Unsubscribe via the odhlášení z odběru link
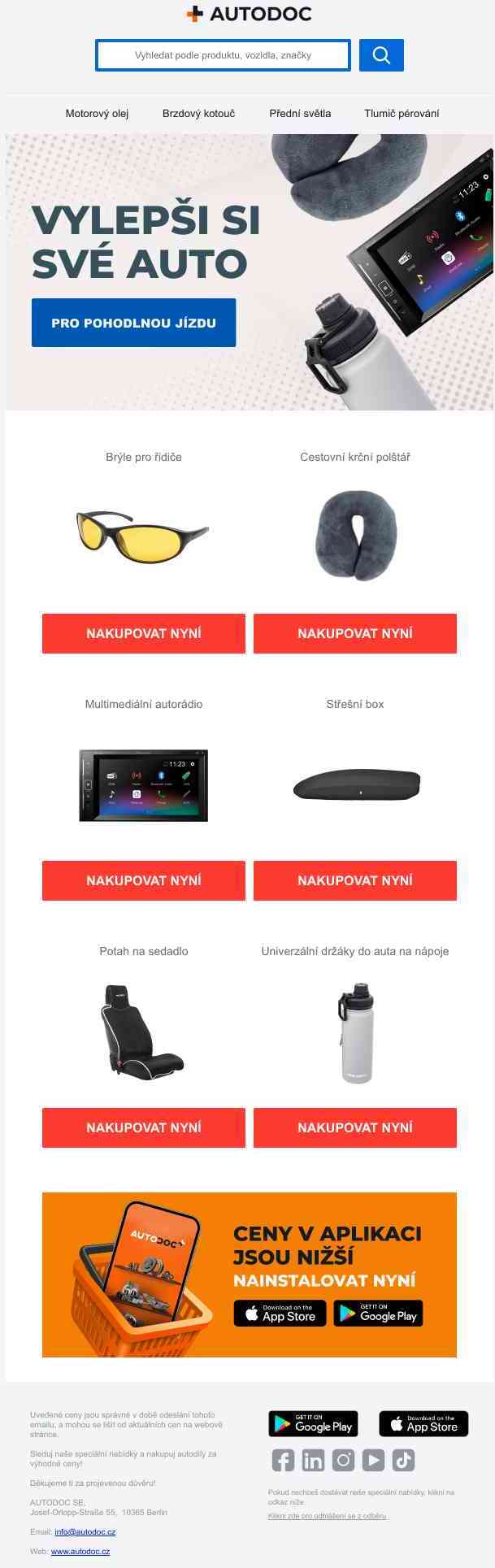495x1568 pixels. click(327, 1516)
